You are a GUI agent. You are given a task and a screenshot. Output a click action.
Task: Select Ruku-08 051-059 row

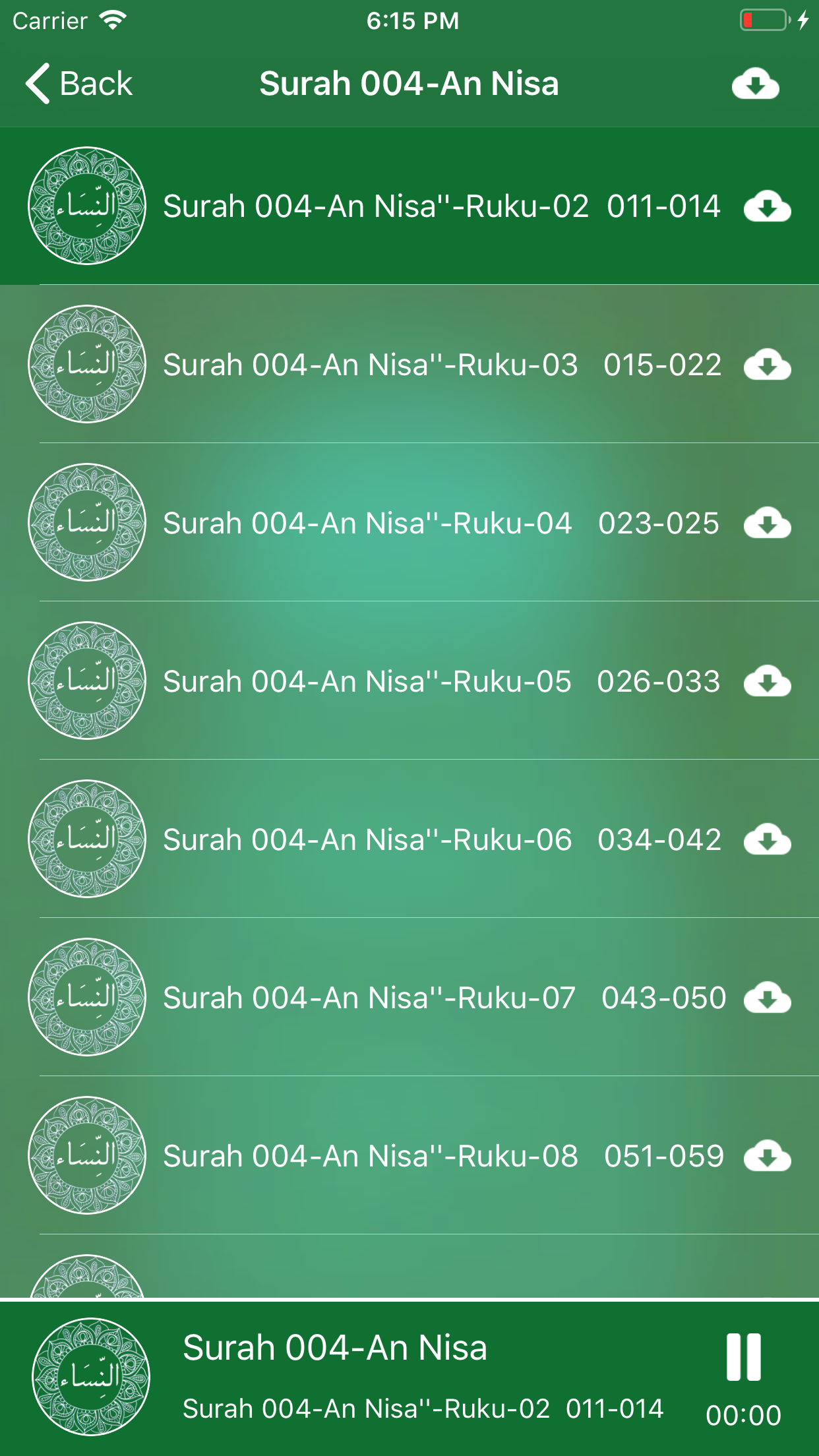pos(409,1155)
